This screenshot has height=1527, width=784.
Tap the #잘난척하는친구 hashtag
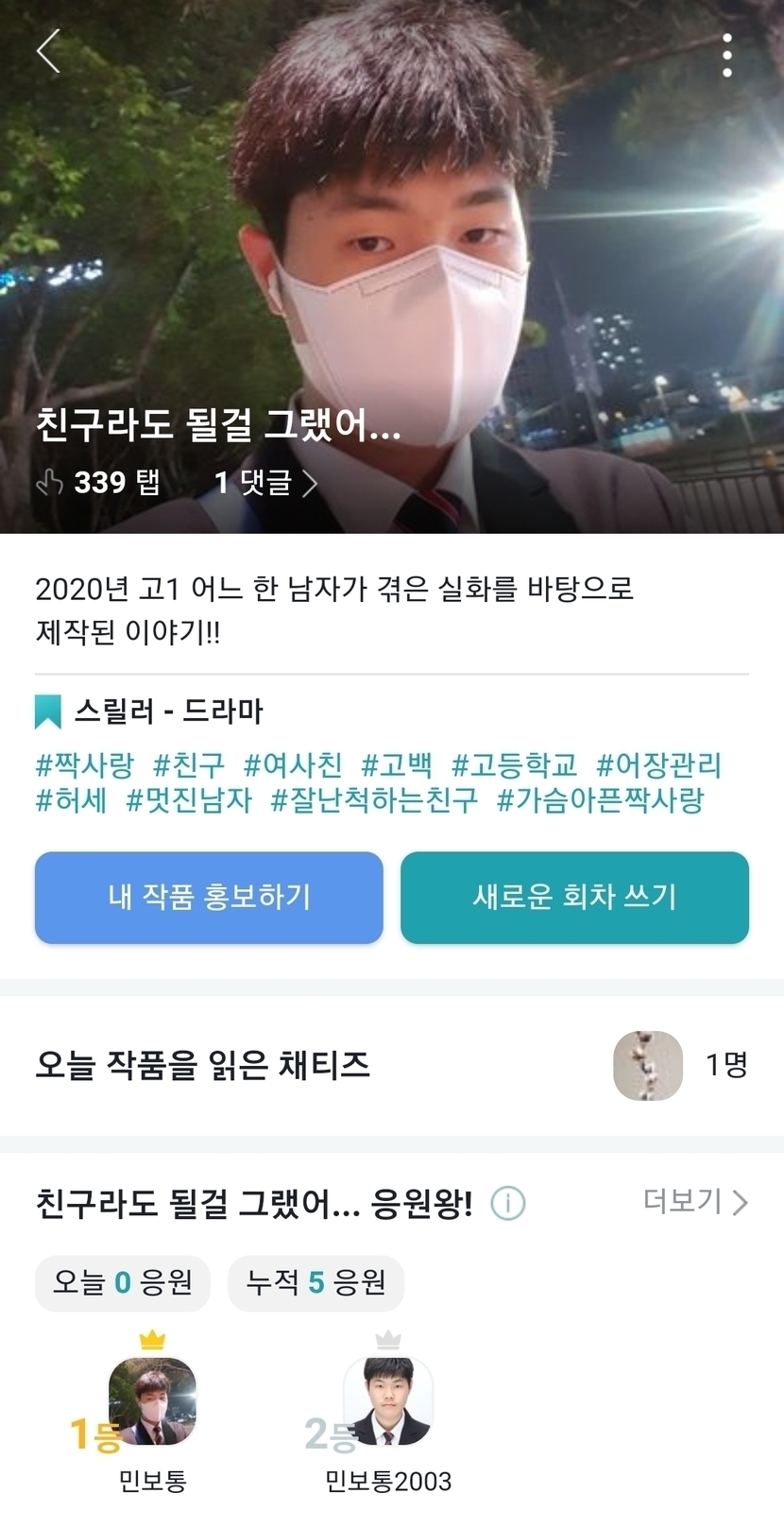[x=374, y=800]
